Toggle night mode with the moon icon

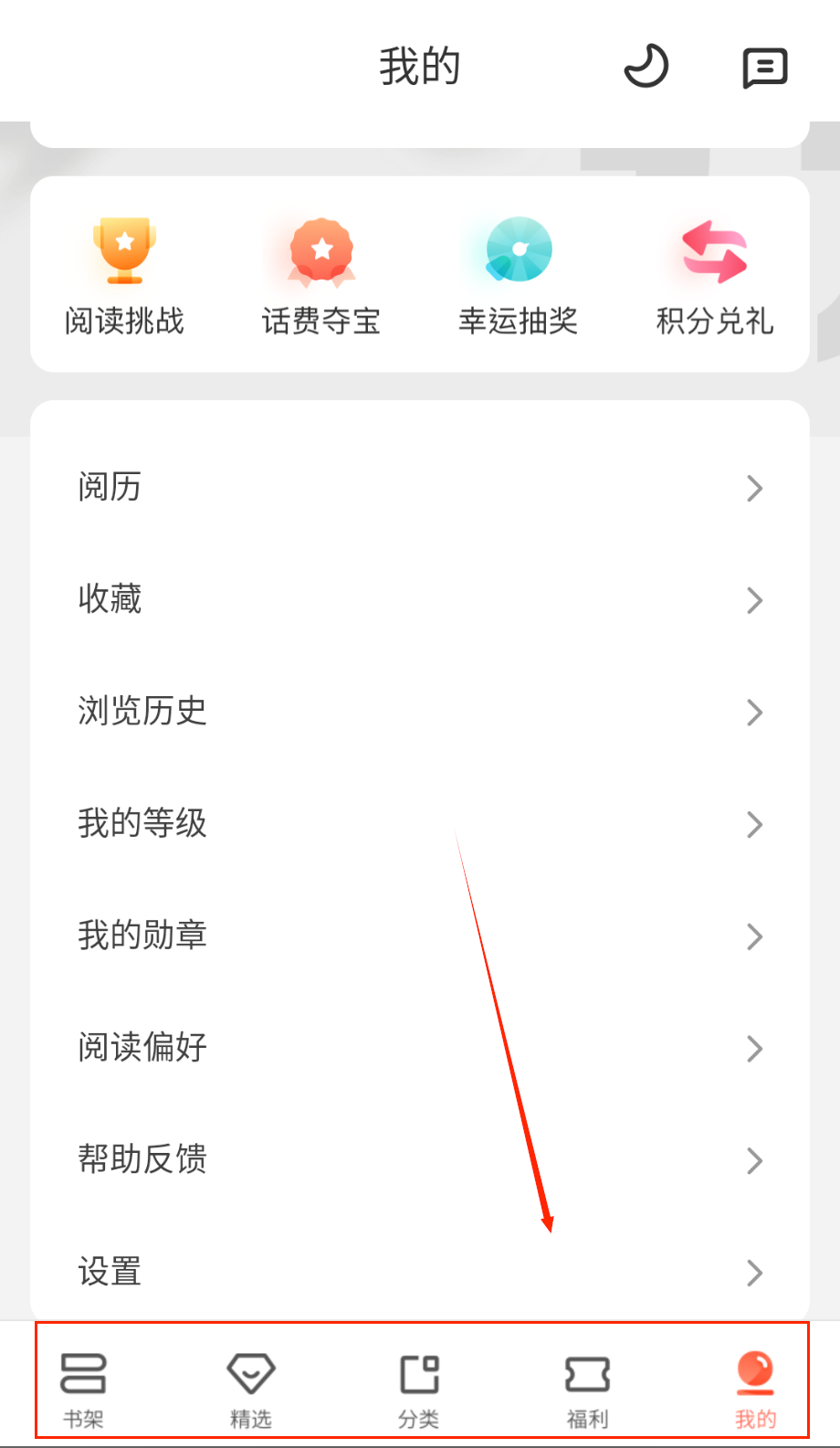click(646, 67)
